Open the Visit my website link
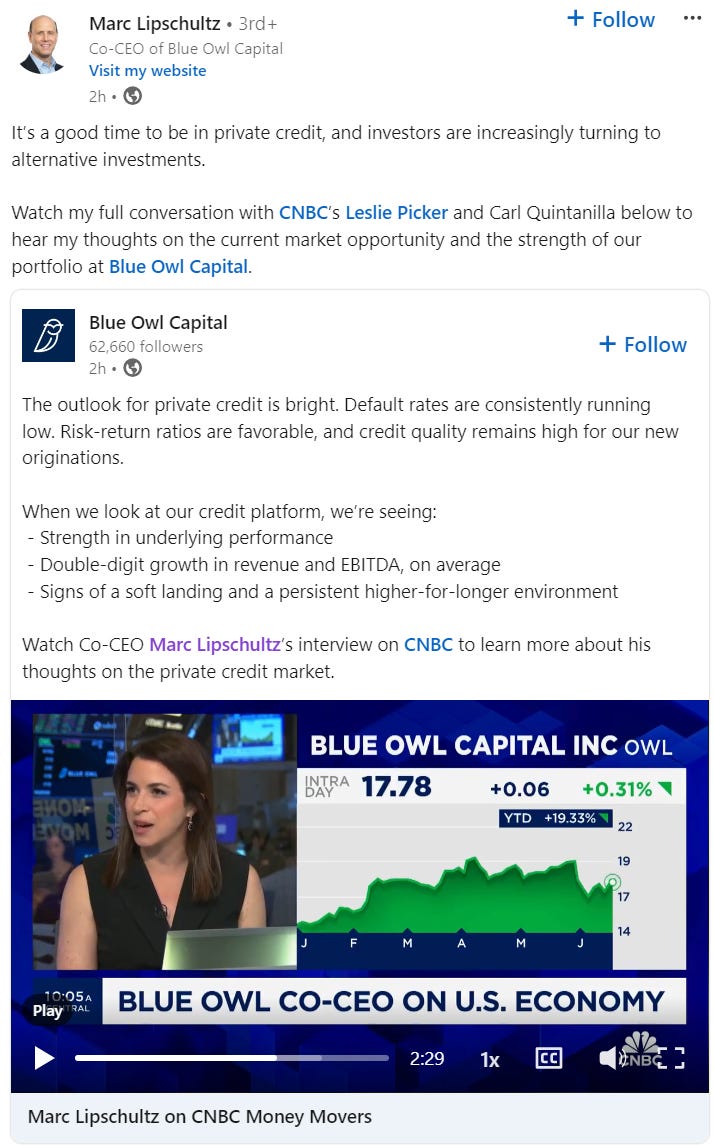 (x=147, y=71)
